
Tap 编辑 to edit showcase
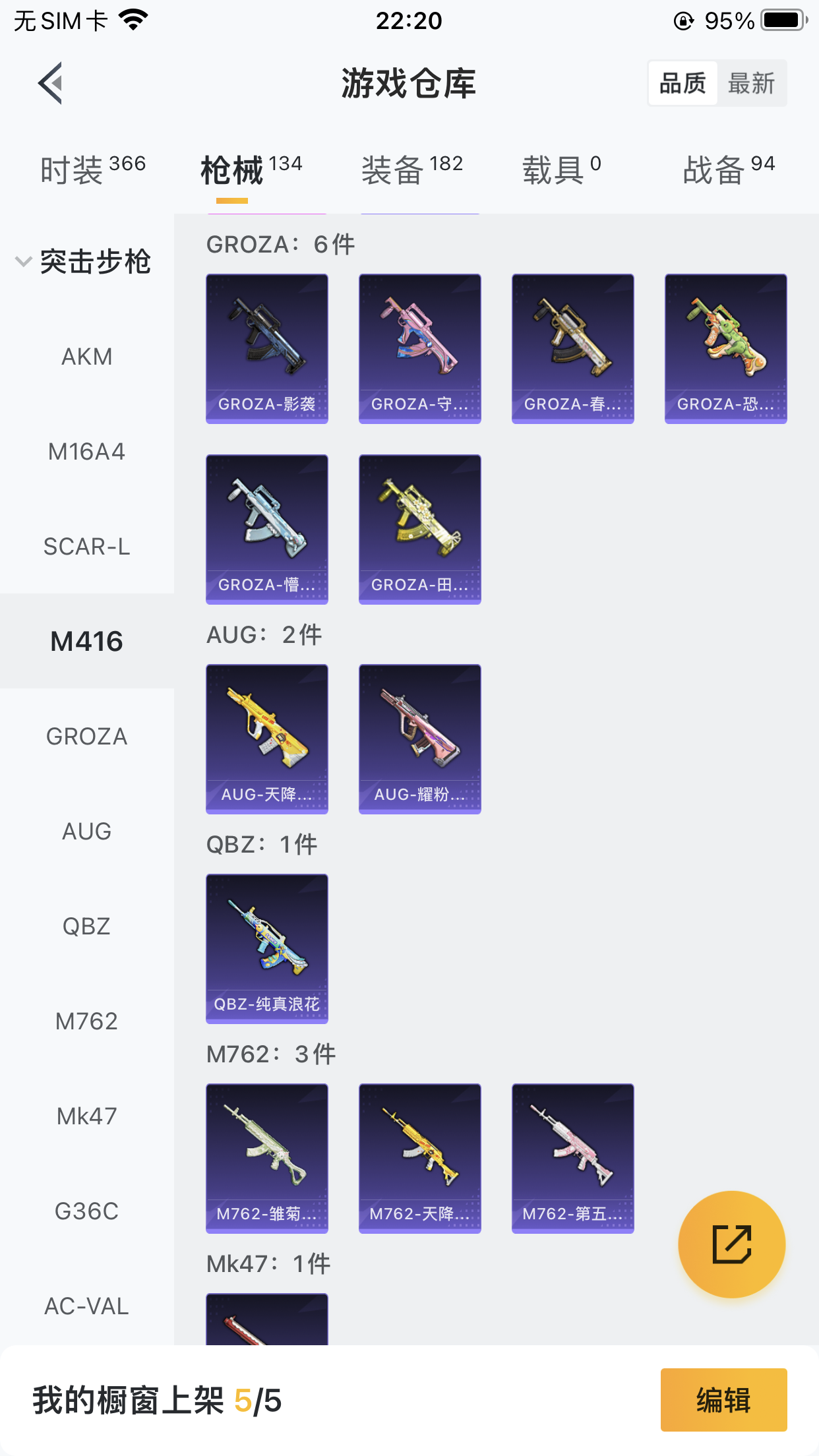(723, 1400)
